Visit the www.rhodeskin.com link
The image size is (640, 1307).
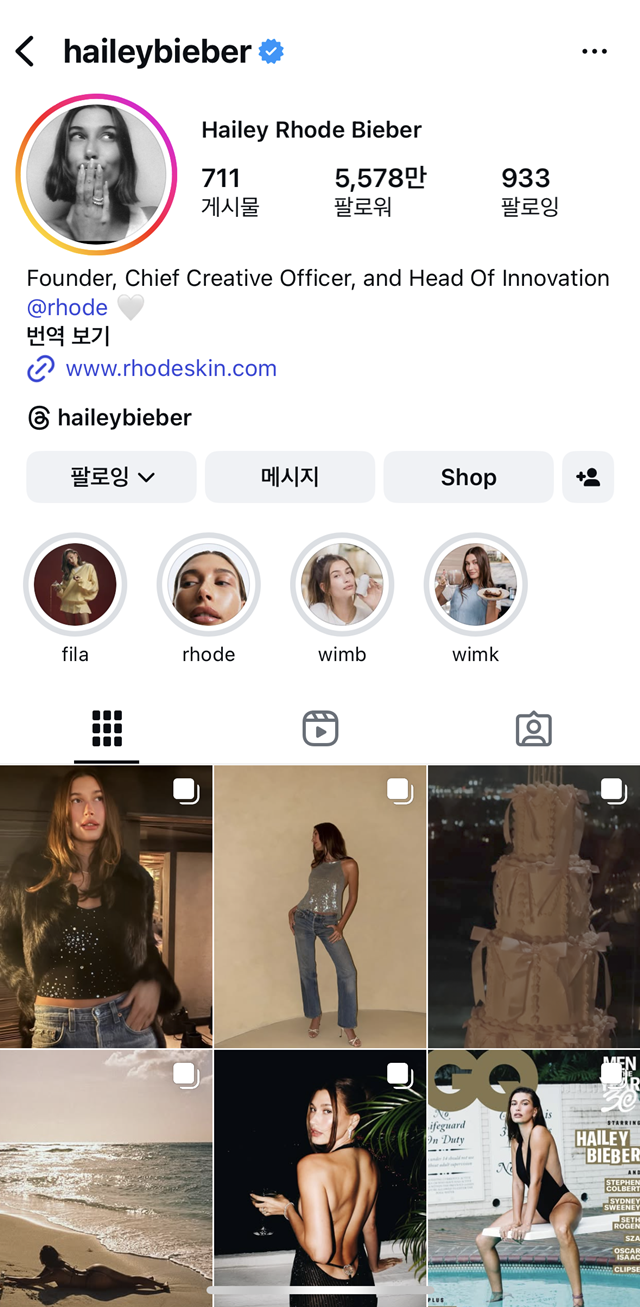point(170,369)
